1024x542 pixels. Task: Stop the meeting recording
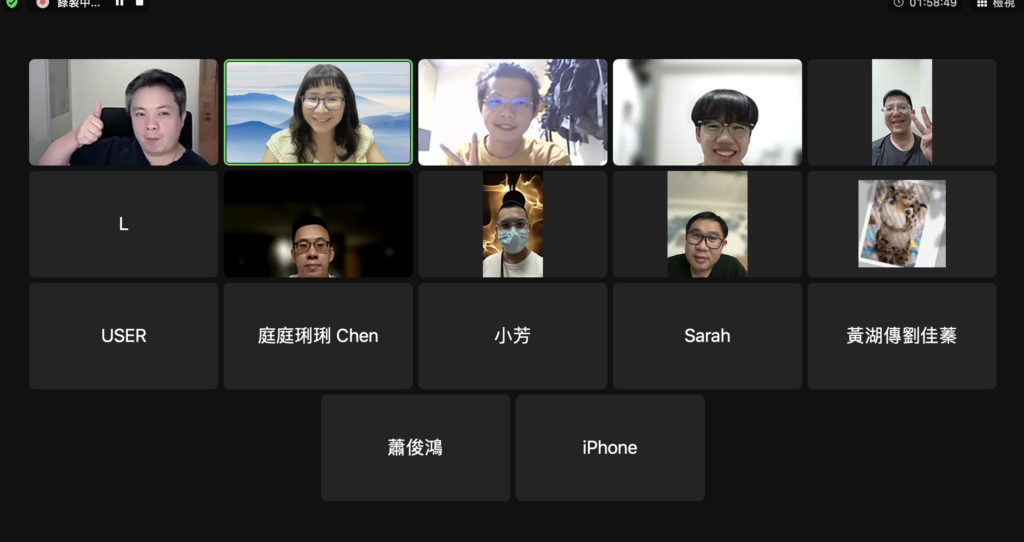click(140, 3)
